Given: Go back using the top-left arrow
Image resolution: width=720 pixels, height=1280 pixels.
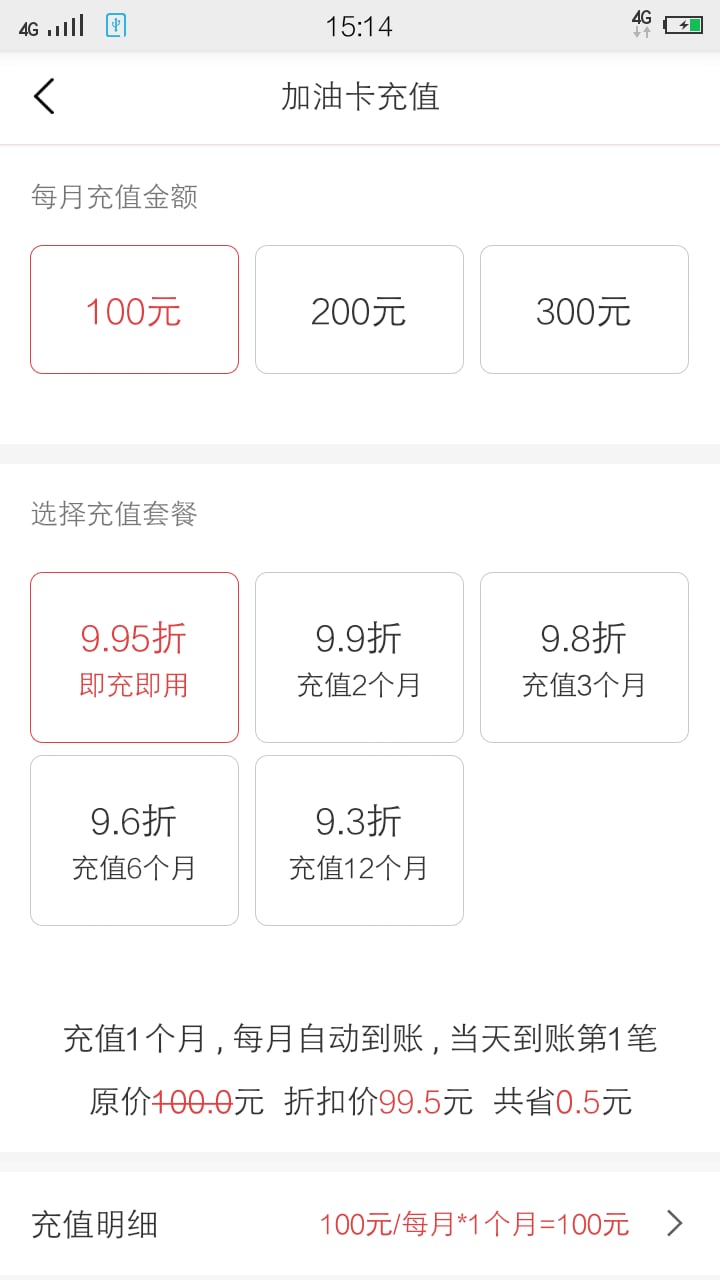Looking at the screenshot, I should click(44, 97).
